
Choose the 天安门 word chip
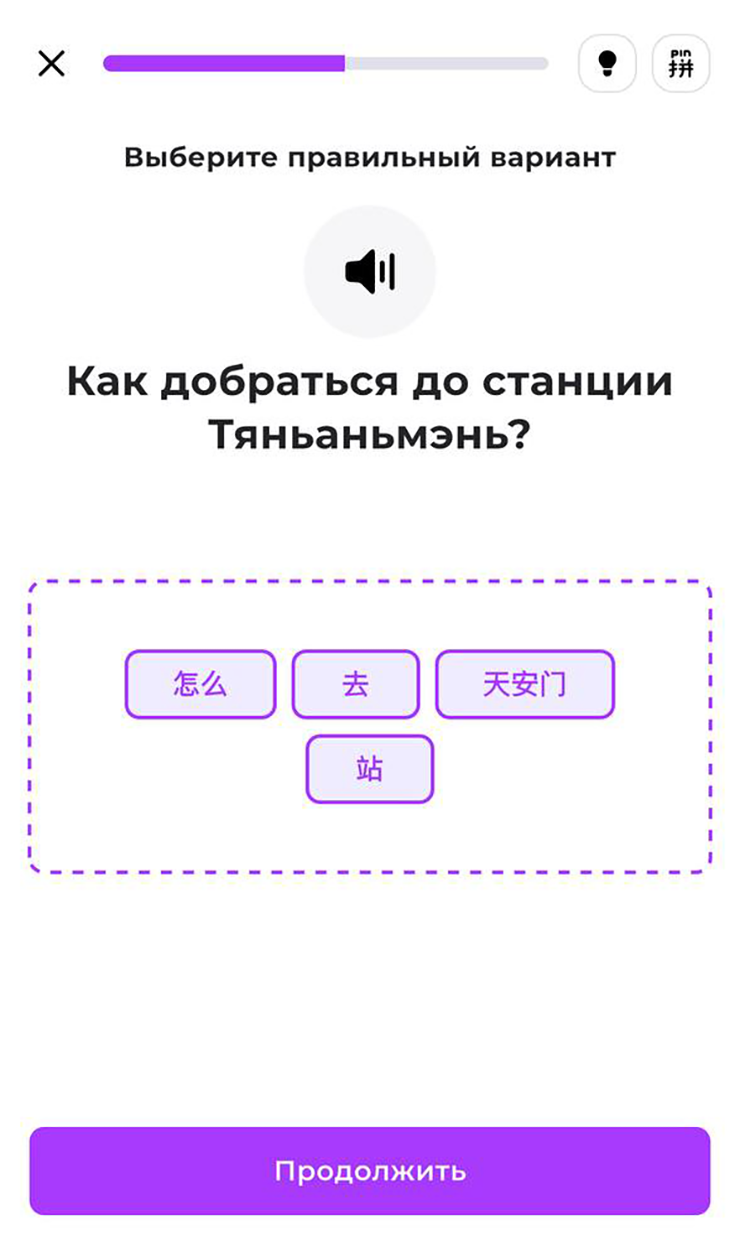click(524, 684)
